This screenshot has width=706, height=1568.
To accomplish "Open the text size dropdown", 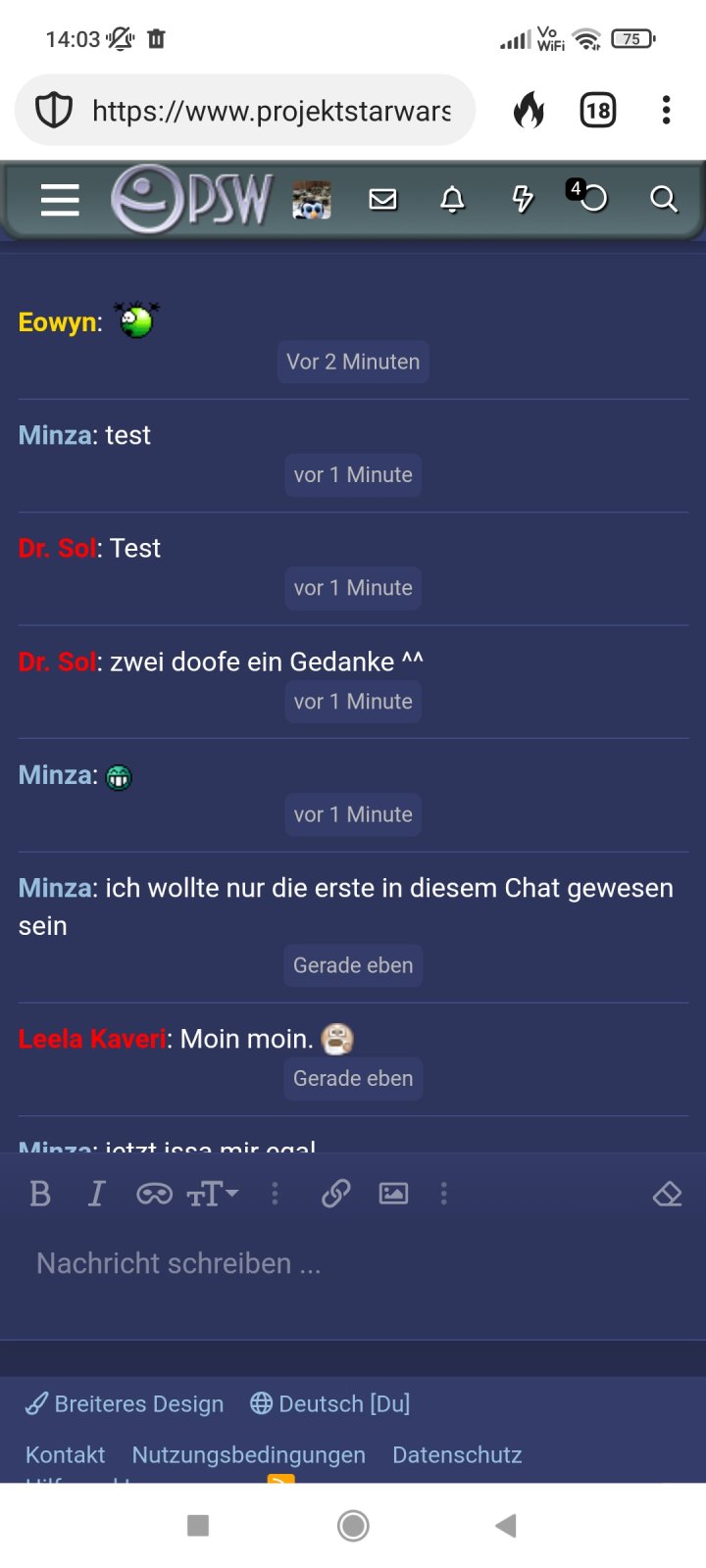I will tap(212, 1194).
